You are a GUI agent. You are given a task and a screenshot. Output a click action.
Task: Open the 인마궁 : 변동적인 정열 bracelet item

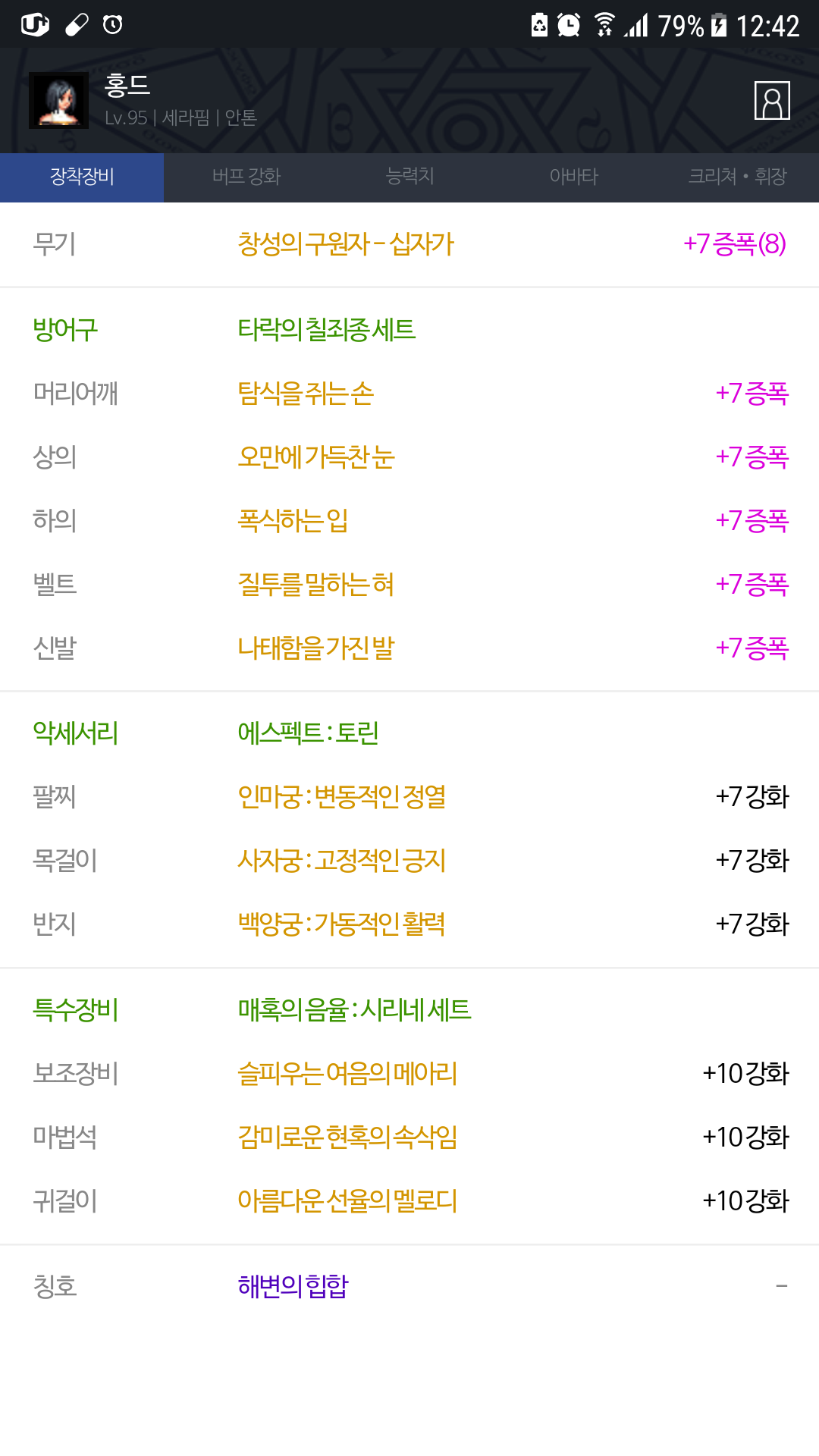(341, 796)
